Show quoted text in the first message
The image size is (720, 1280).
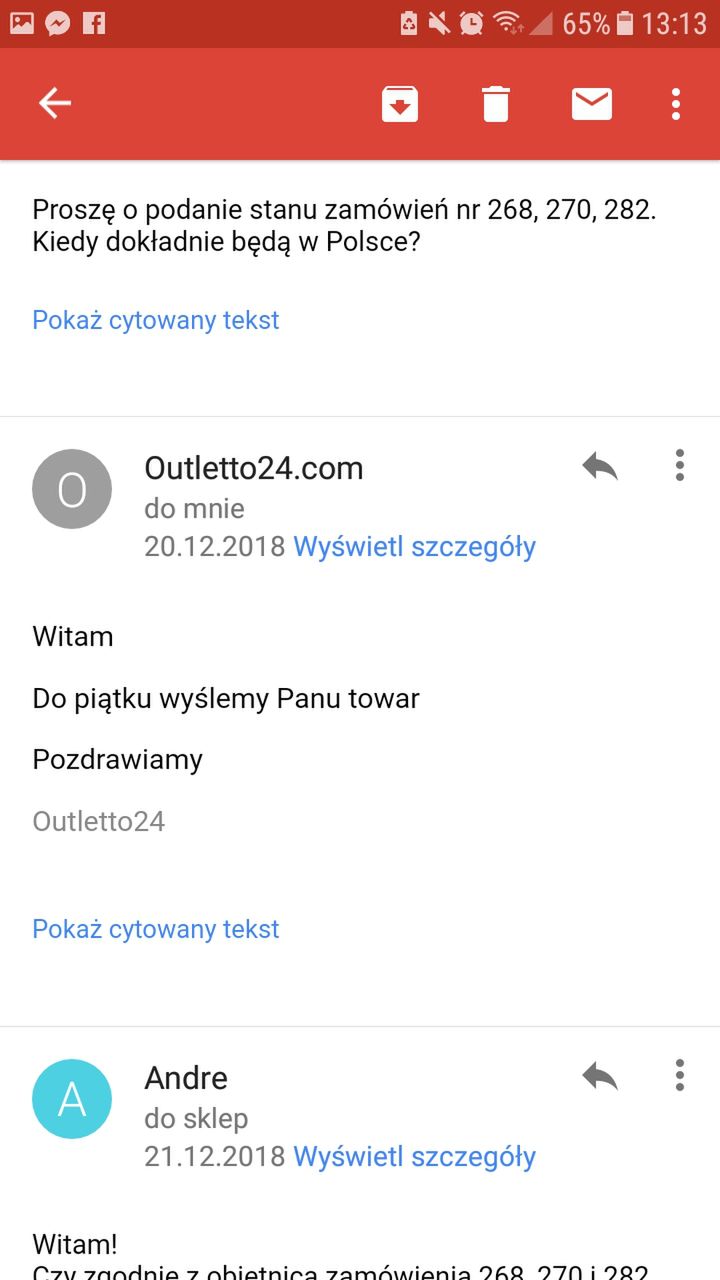point(155,320)
